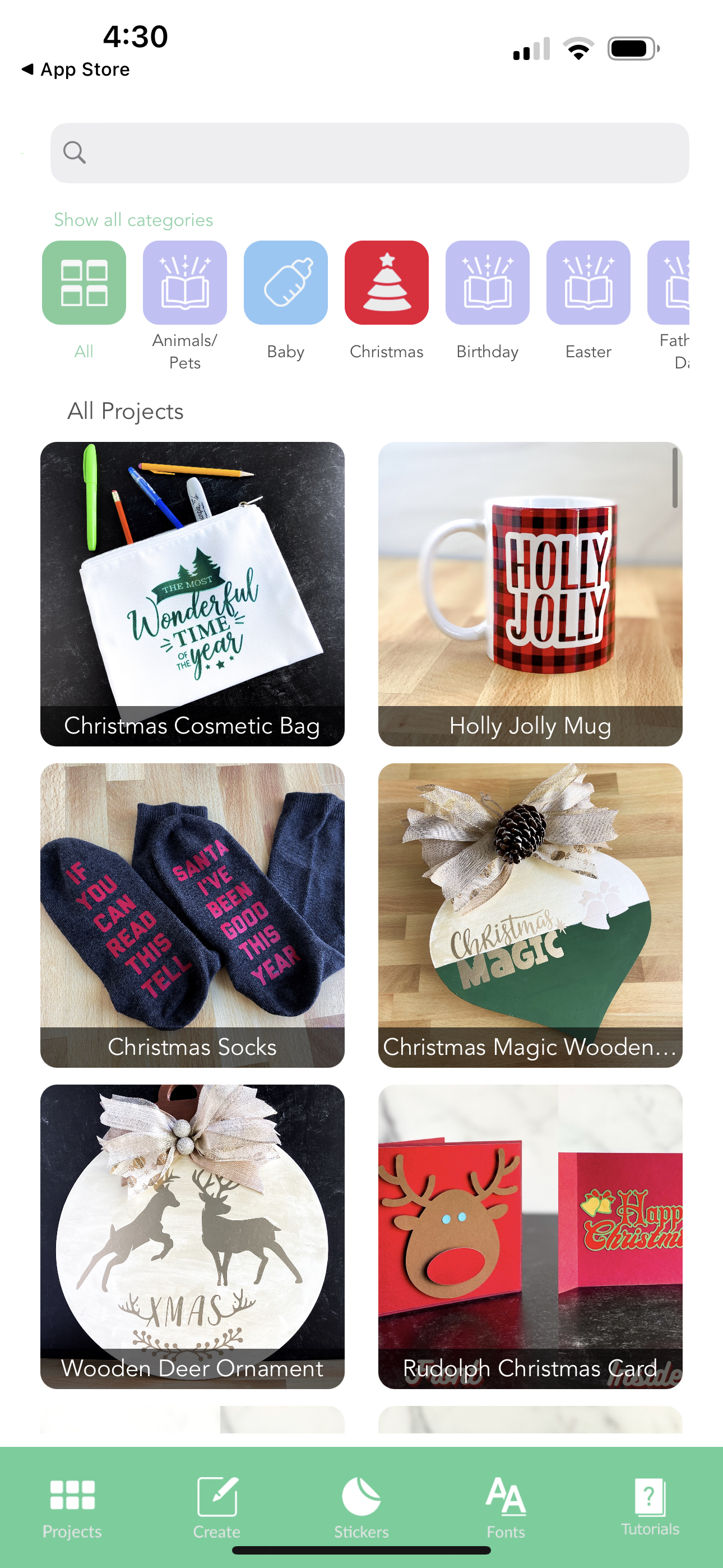Open the Fonts tab

(x=505, y=1507)
